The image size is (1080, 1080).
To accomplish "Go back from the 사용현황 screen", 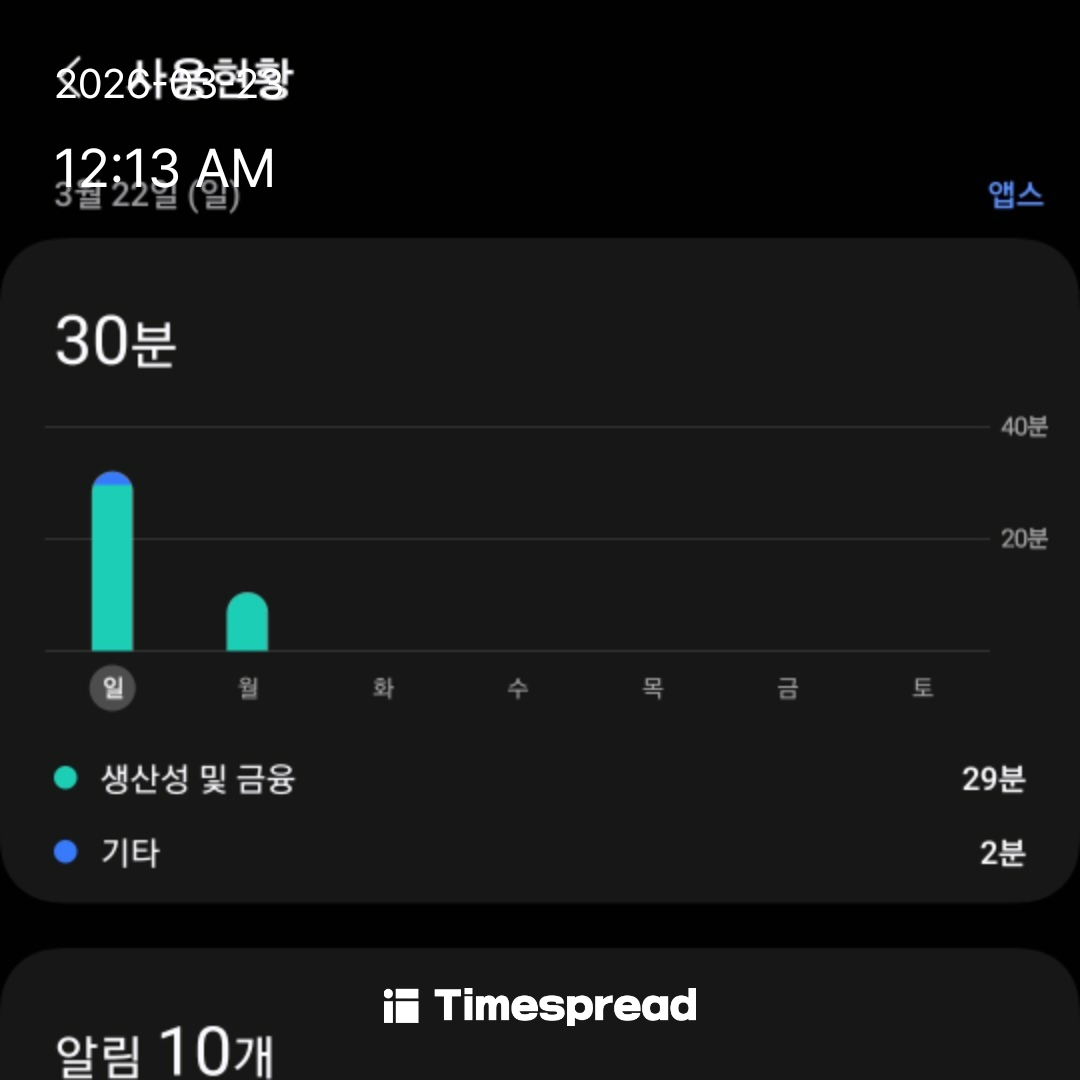I will coord(70,80).
